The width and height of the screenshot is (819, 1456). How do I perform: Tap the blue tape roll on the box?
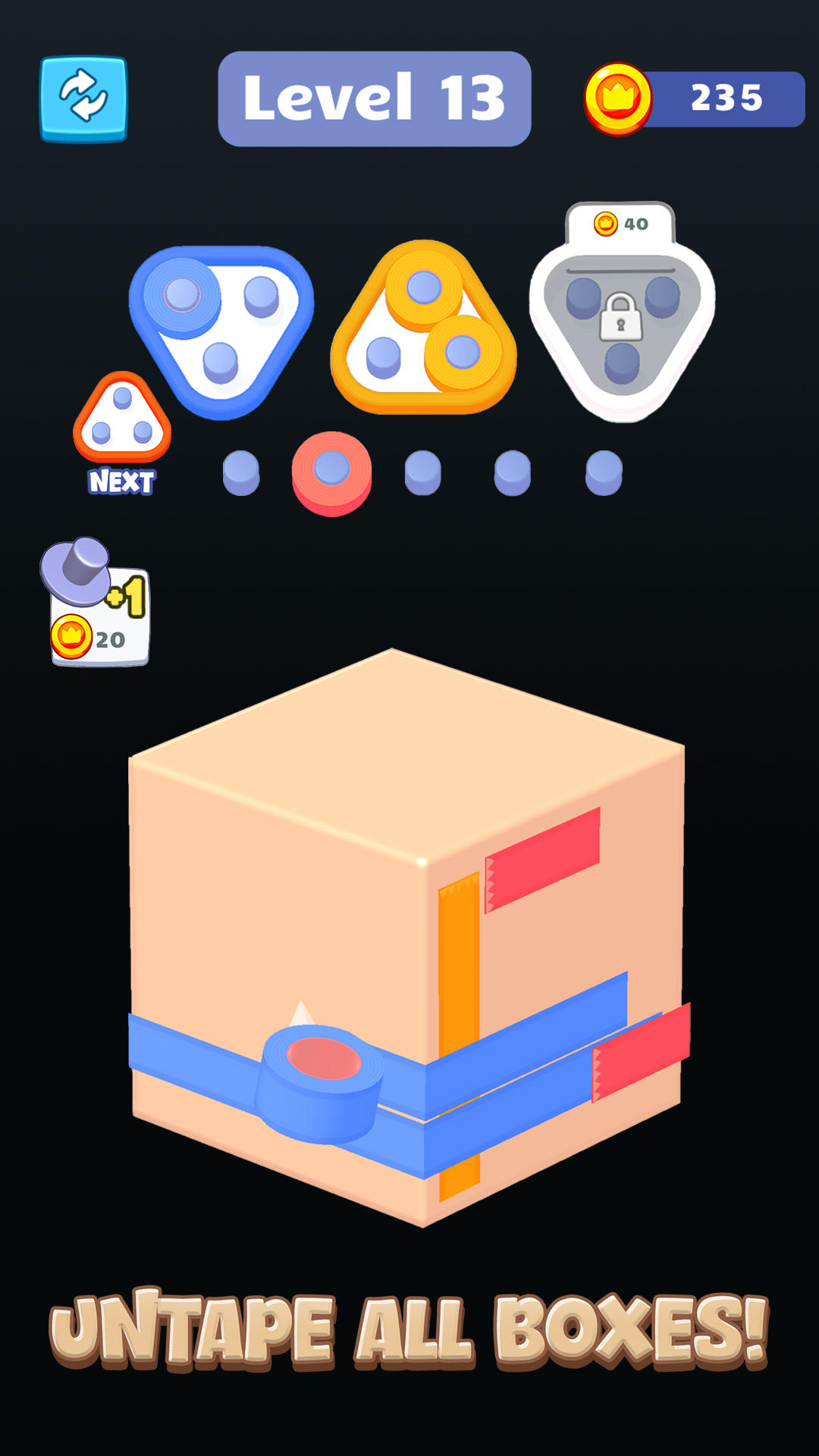[x=320, y=1081]
